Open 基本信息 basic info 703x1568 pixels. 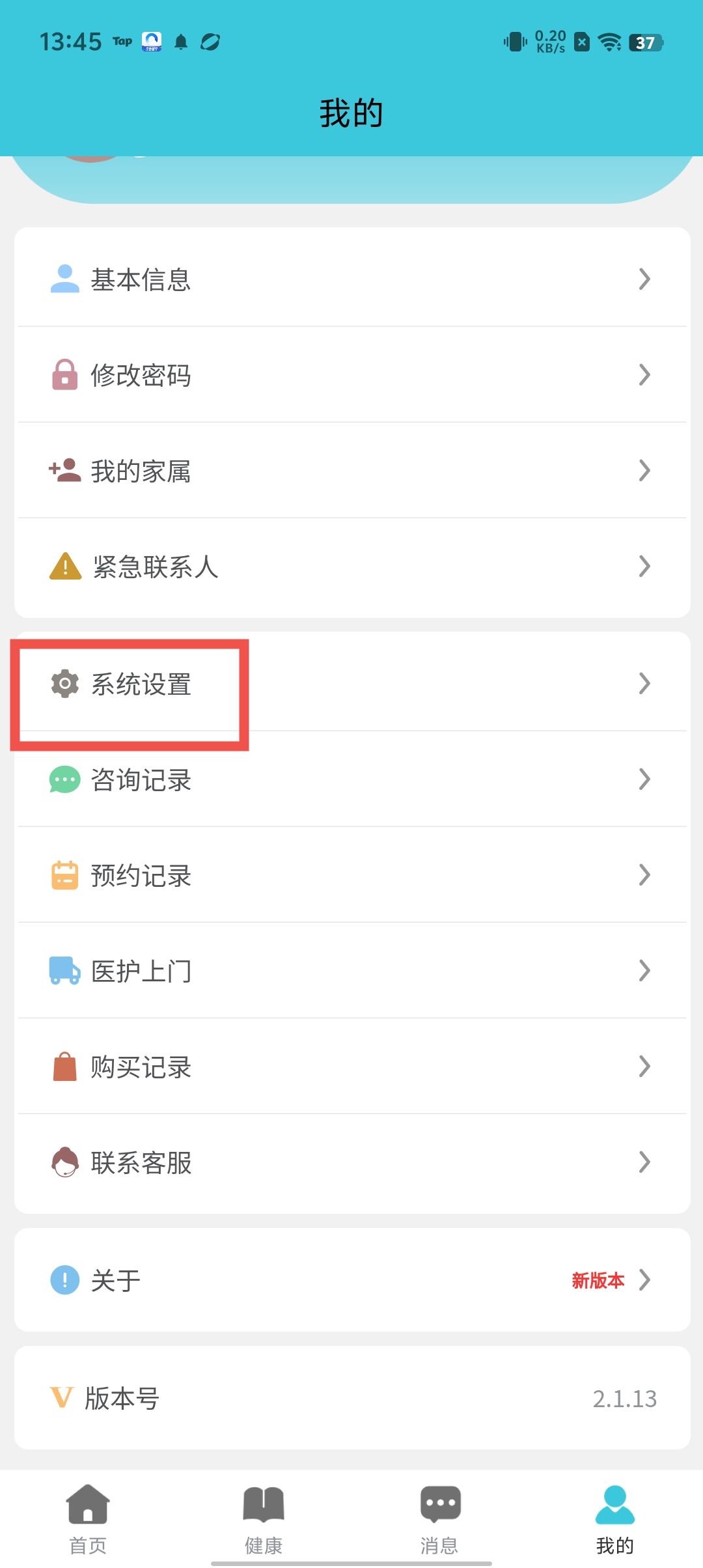tap(351, 279)
